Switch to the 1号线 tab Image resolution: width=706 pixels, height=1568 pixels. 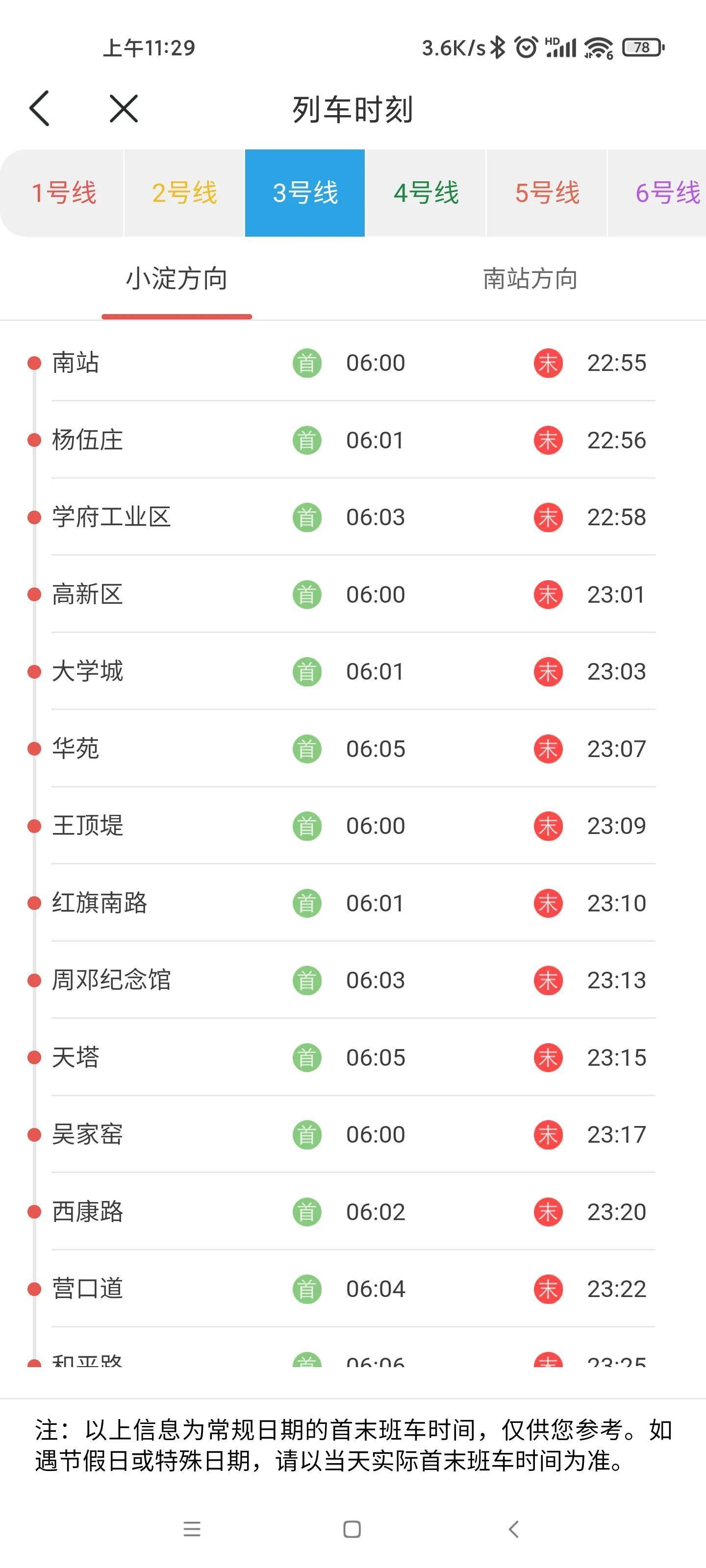[x=63, y=193]
